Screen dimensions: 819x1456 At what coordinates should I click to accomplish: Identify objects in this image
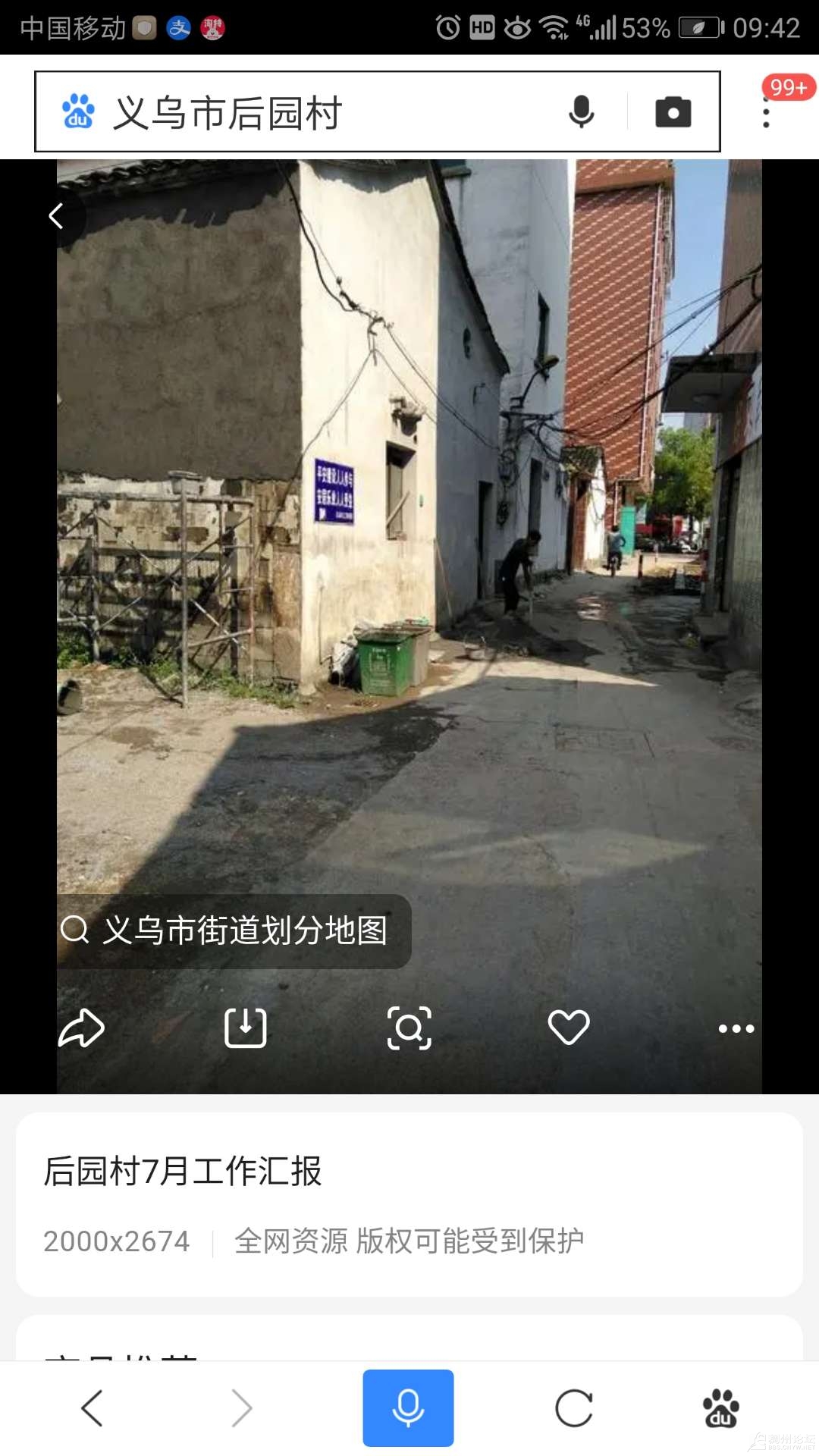[x=409, y=1028]
